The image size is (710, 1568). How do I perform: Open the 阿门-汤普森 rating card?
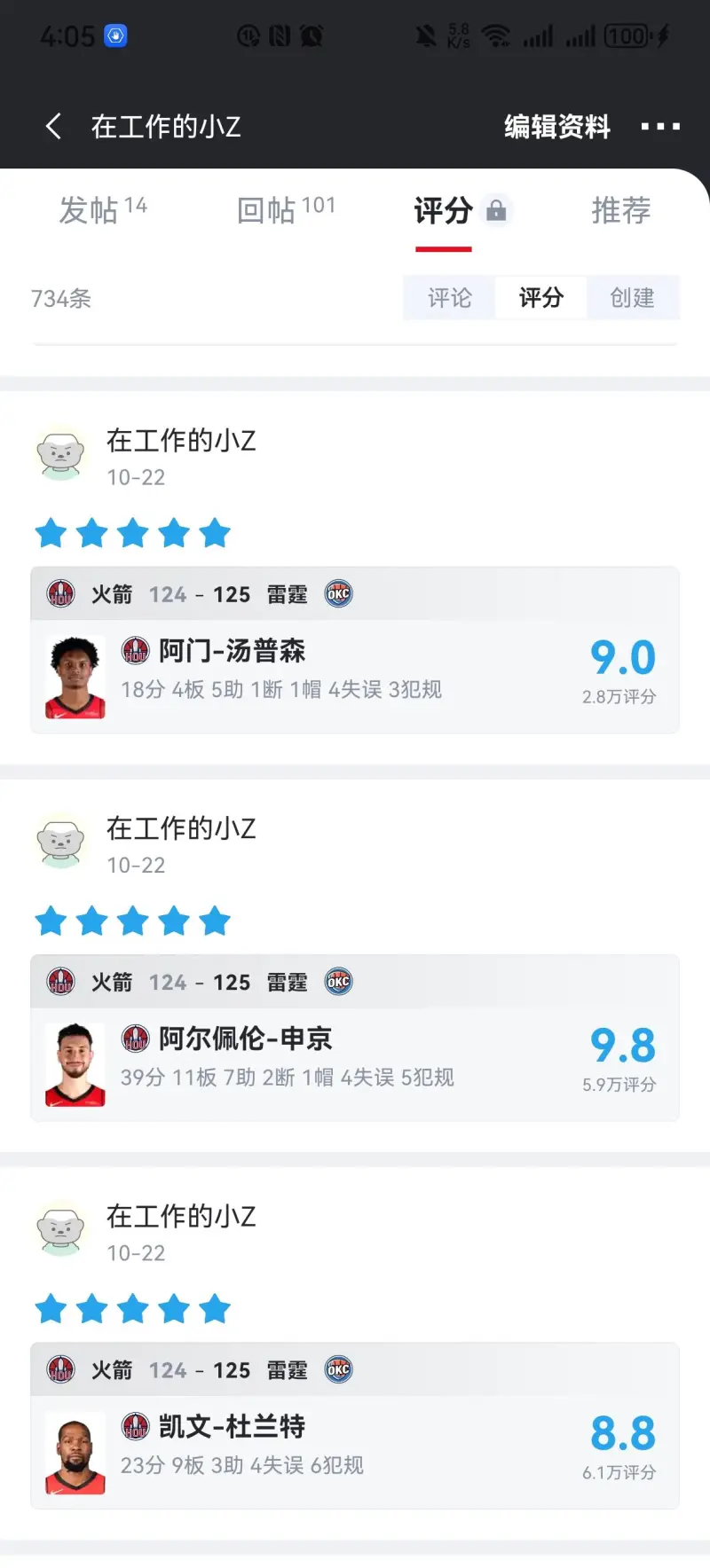pos(355,676)
